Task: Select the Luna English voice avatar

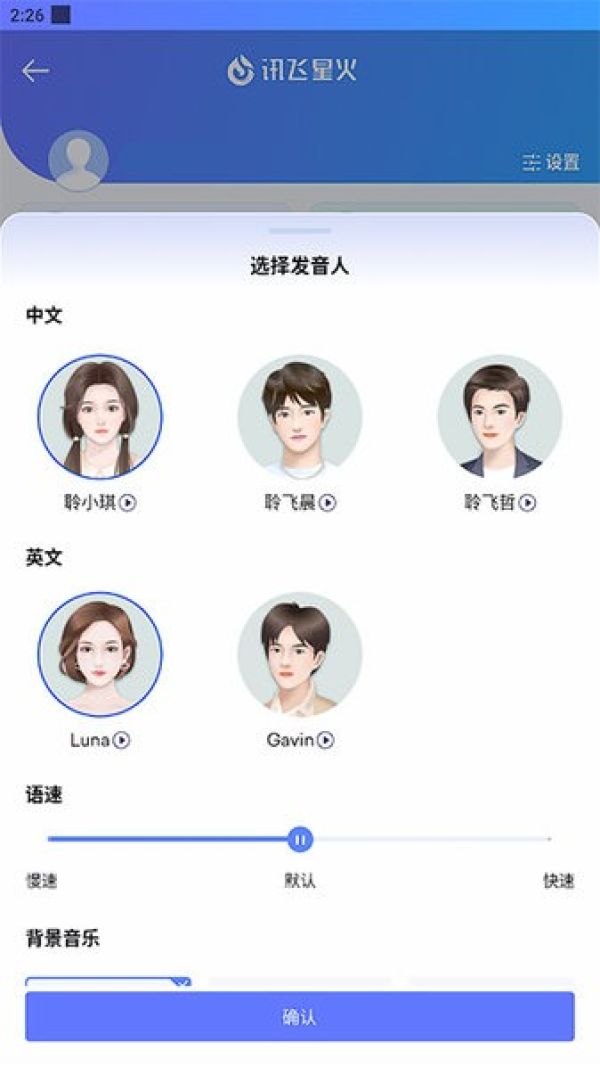Action: pyautogui.click(x=100, y=654)
